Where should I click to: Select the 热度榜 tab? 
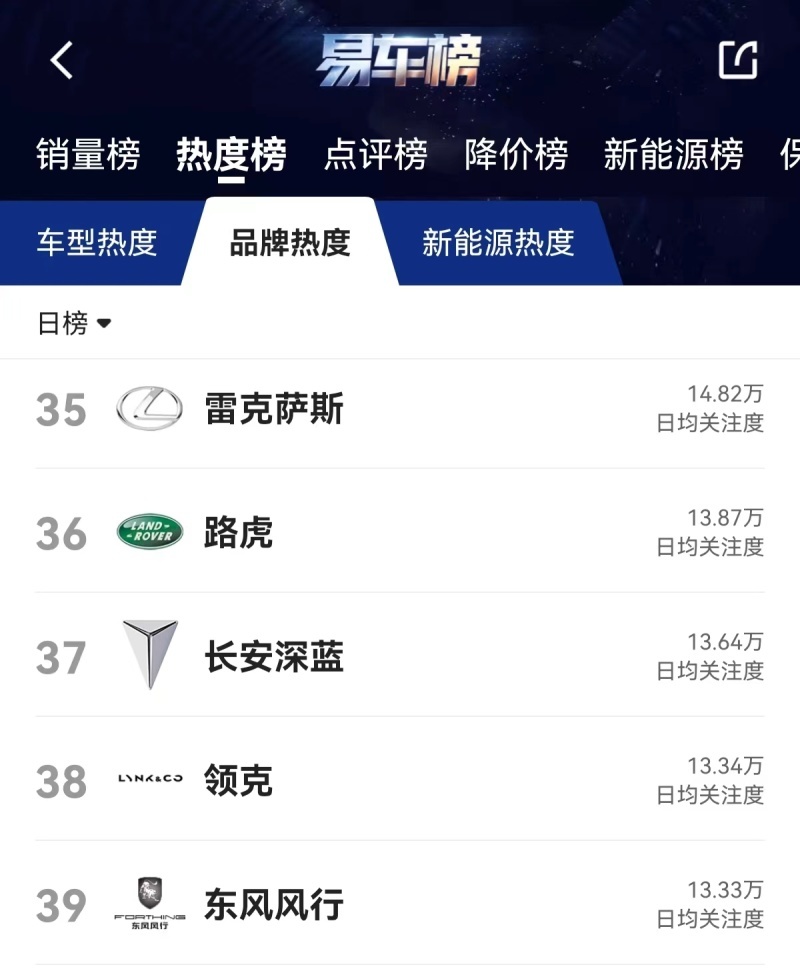pos(231,155)
